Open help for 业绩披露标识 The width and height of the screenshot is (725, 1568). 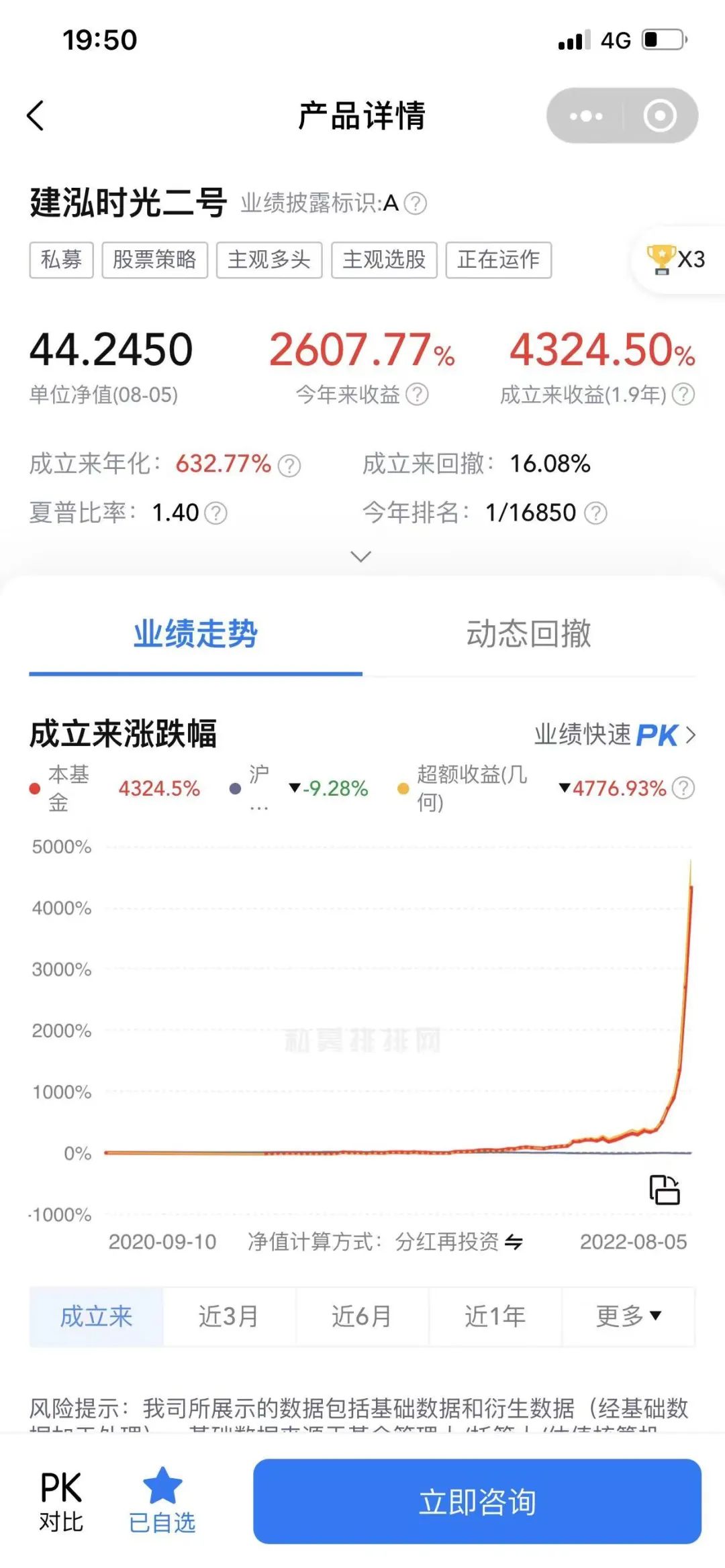416,203
